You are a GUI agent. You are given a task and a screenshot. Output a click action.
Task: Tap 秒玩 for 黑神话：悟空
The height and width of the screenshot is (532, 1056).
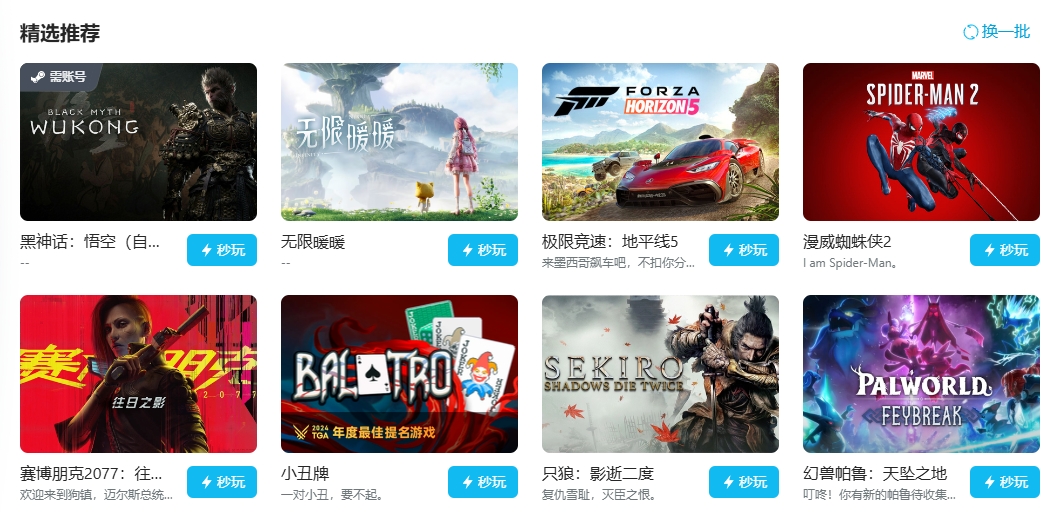(x=221, y=250)
